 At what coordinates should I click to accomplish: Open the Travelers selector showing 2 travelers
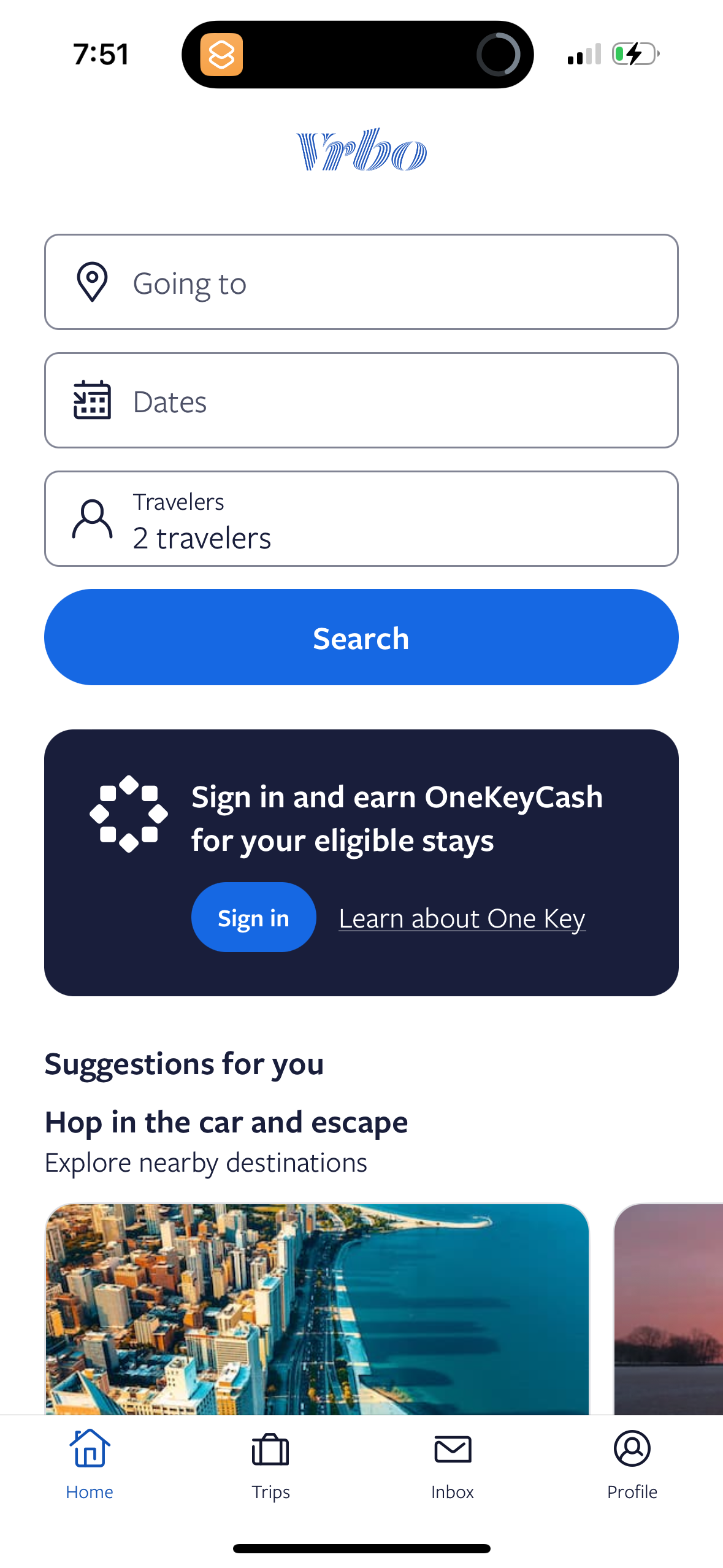[x=361, y=518]
